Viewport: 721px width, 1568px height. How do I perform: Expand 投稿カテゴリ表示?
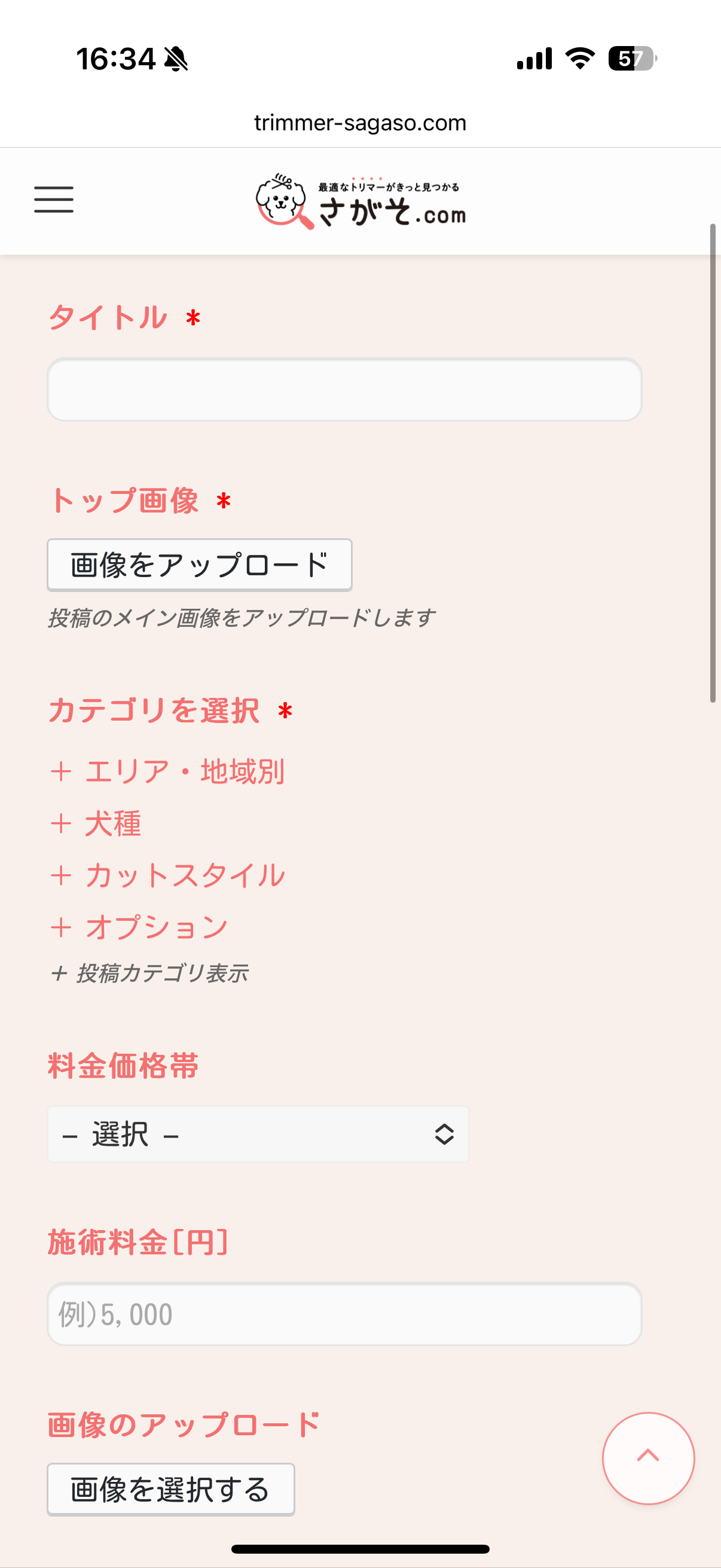point(149,974)
